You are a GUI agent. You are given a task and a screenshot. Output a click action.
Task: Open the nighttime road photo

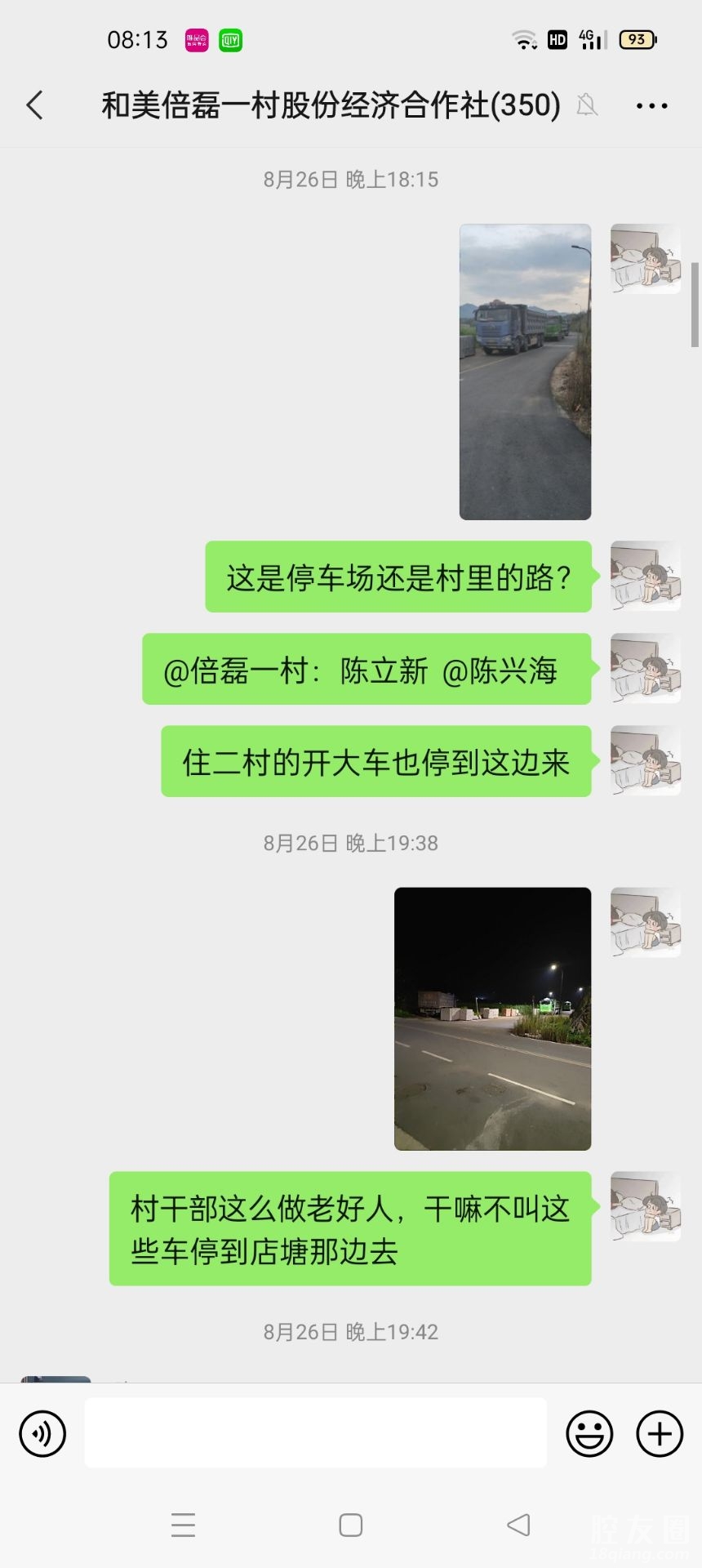tap(492, 1018)
